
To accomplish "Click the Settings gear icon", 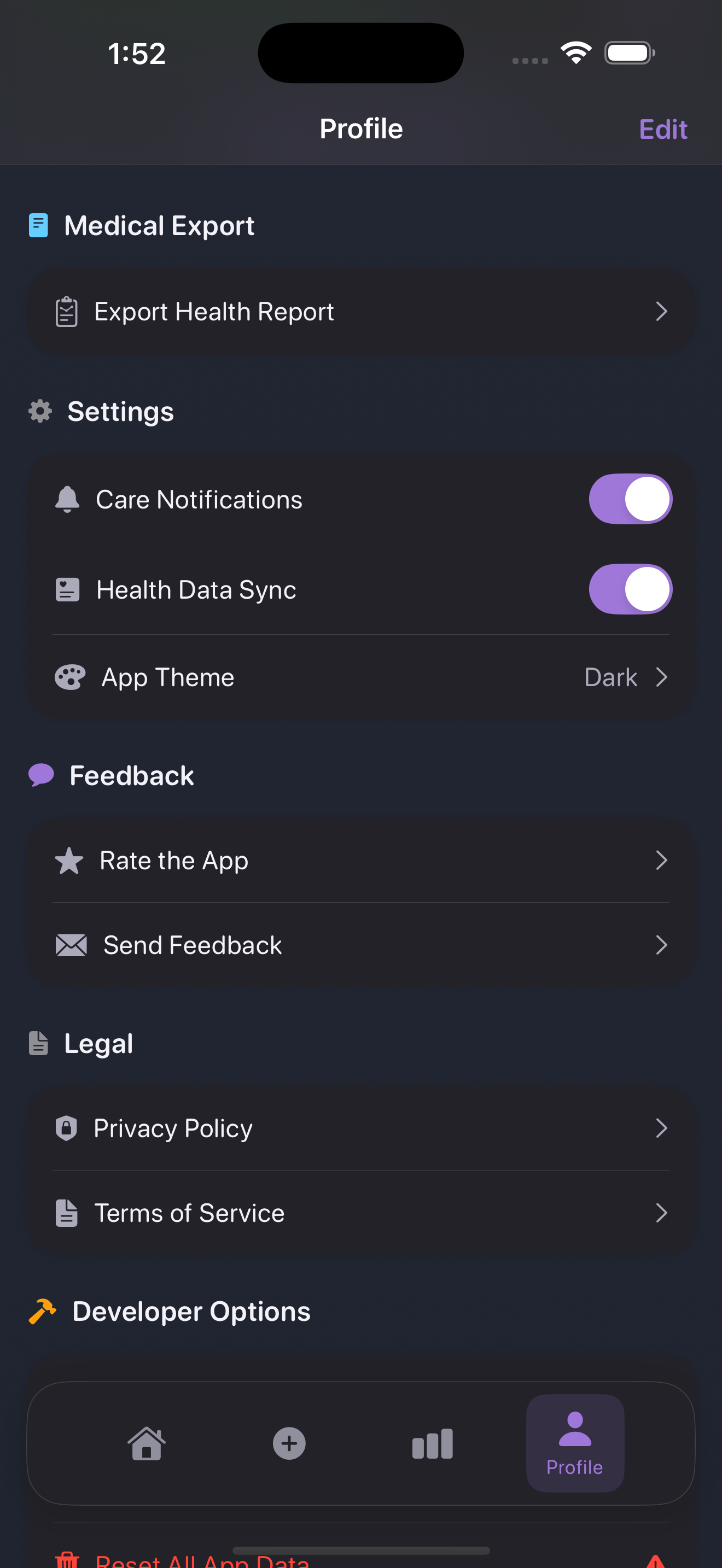I will [x=39, y=411].
